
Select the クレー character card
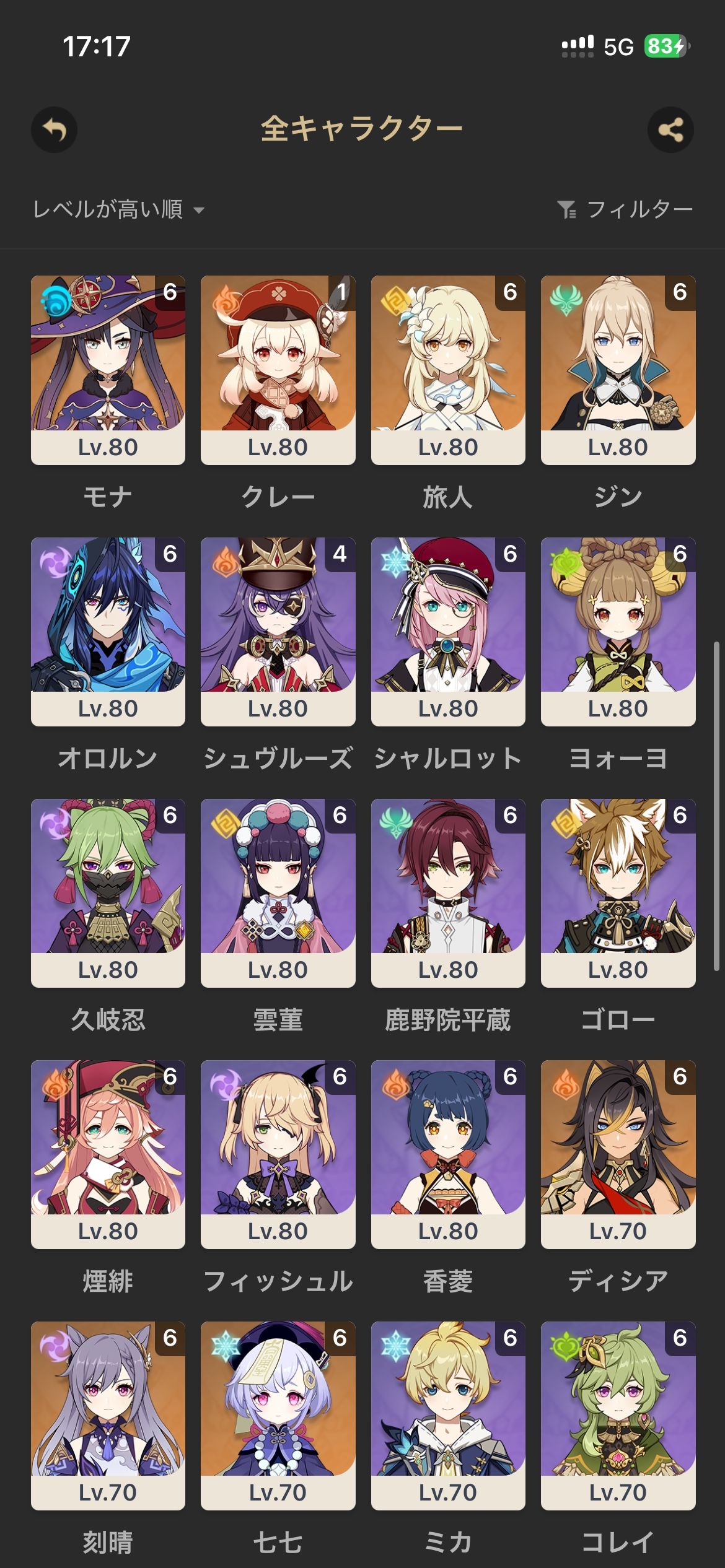278,370
